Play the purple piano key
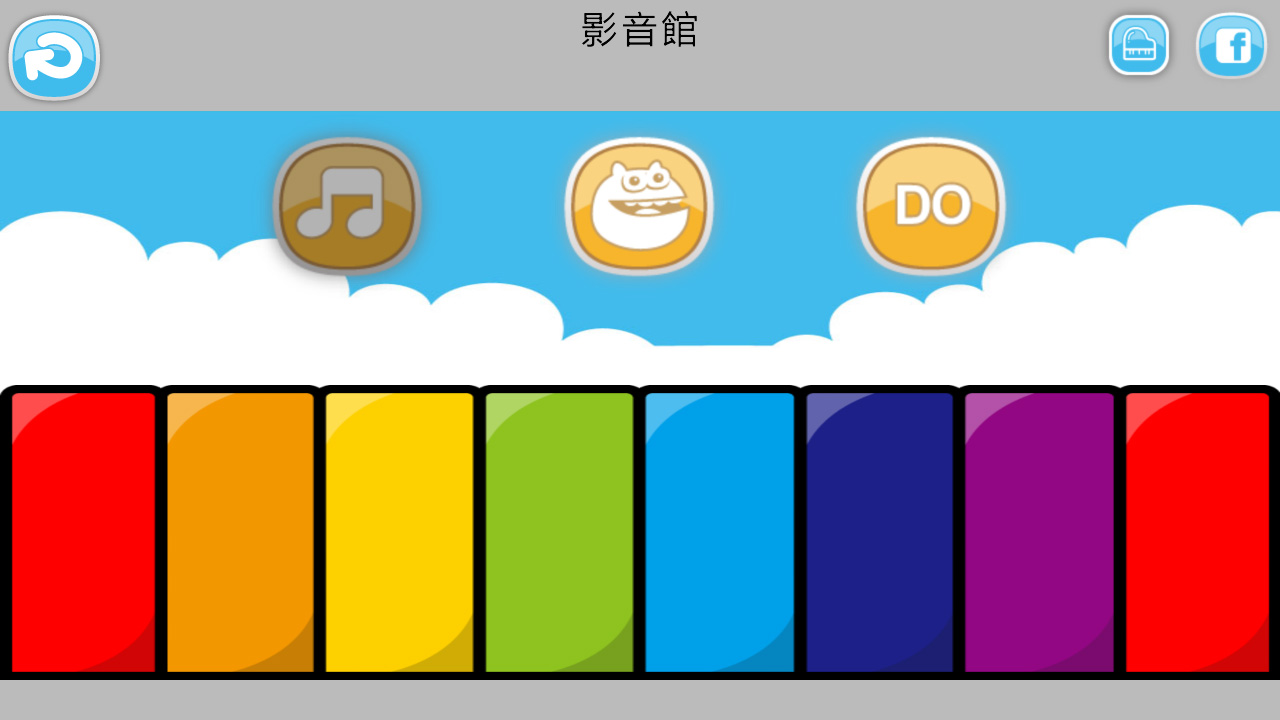 1039,532
